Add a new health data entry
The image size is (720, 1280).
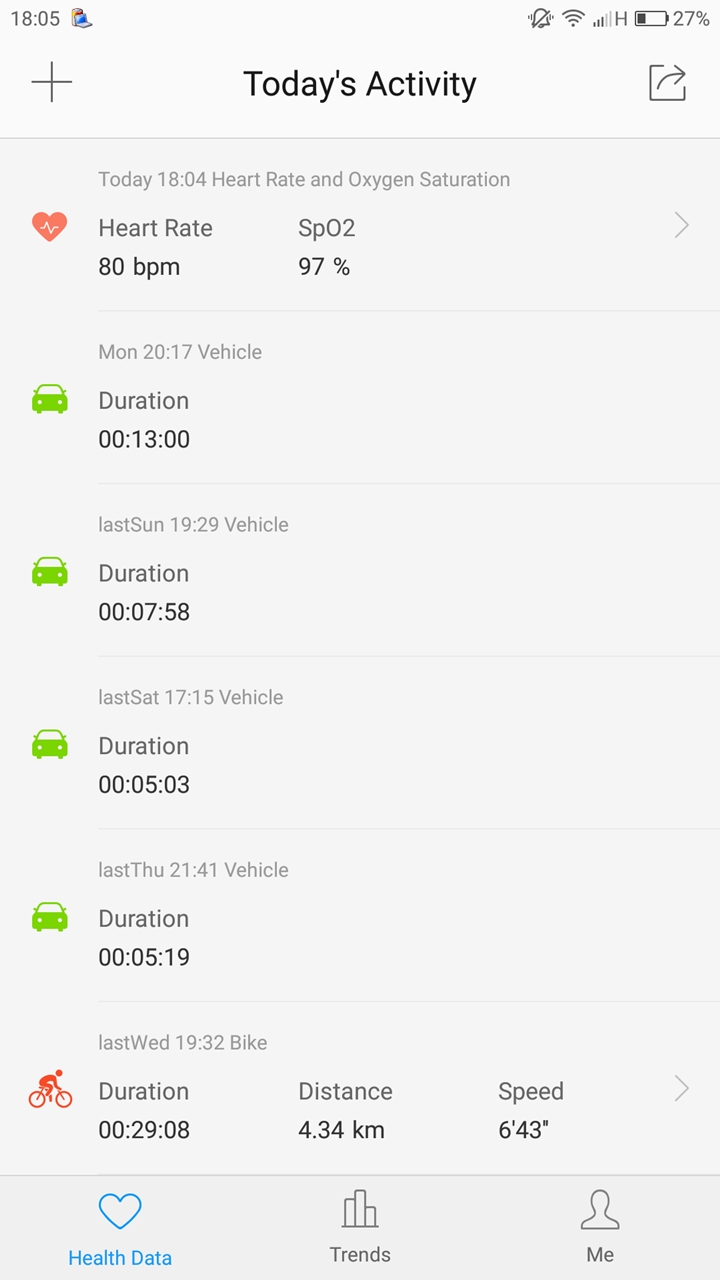coord(52,82)
